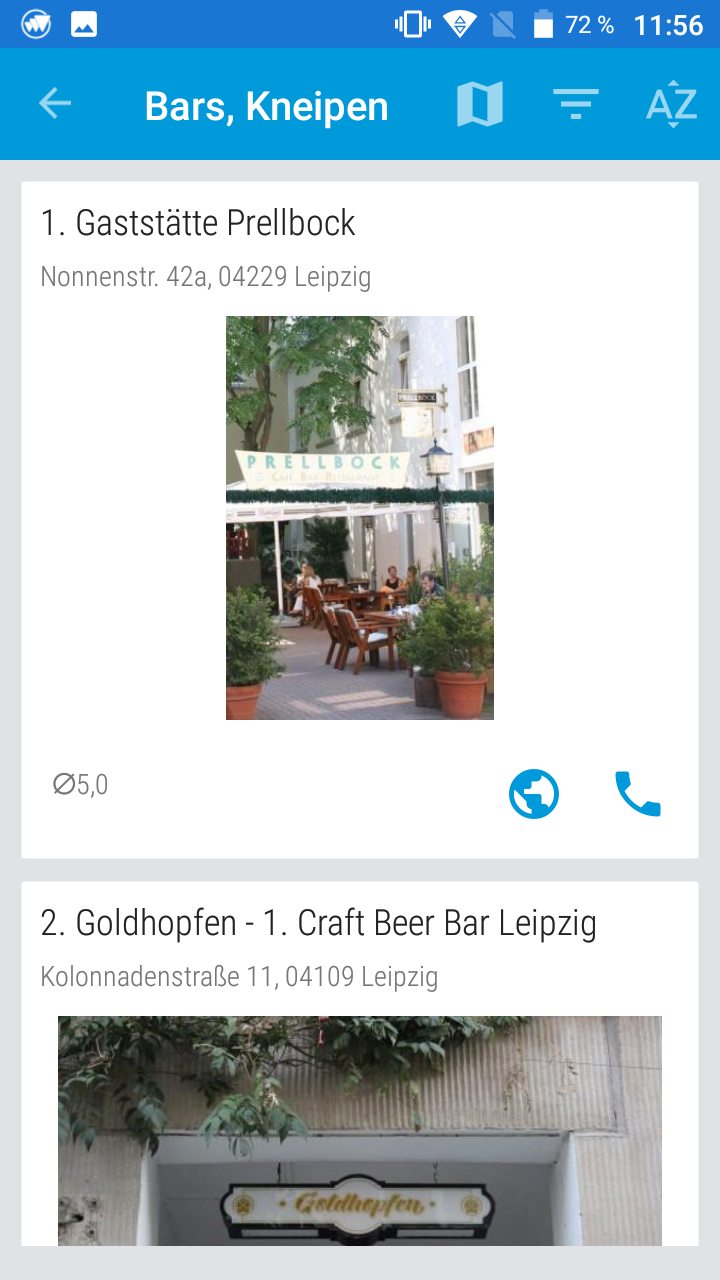Open the filter options icon
Viewport: 720px width, 1280px height.
pyautogui.click(x=576, y=104)
